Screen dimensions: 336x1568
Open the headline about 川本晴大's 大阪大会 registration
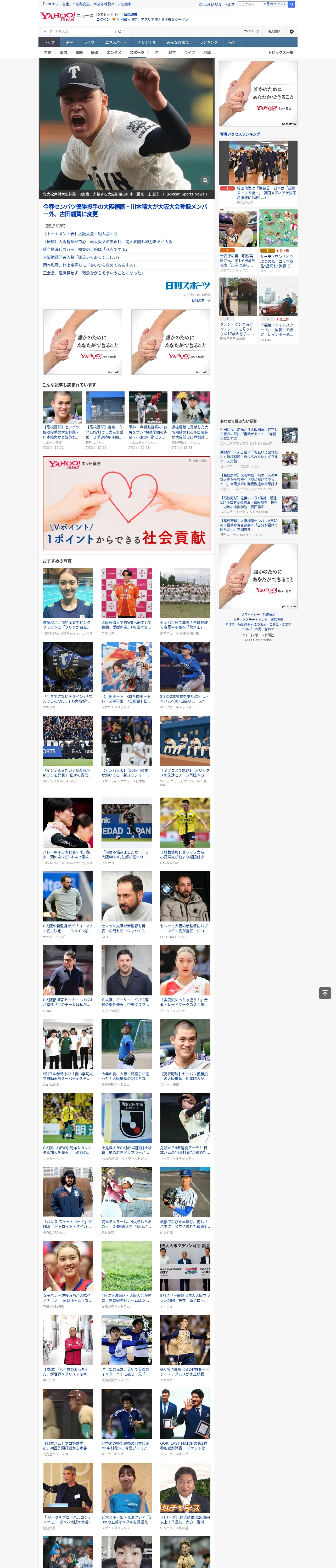(125, 210)
